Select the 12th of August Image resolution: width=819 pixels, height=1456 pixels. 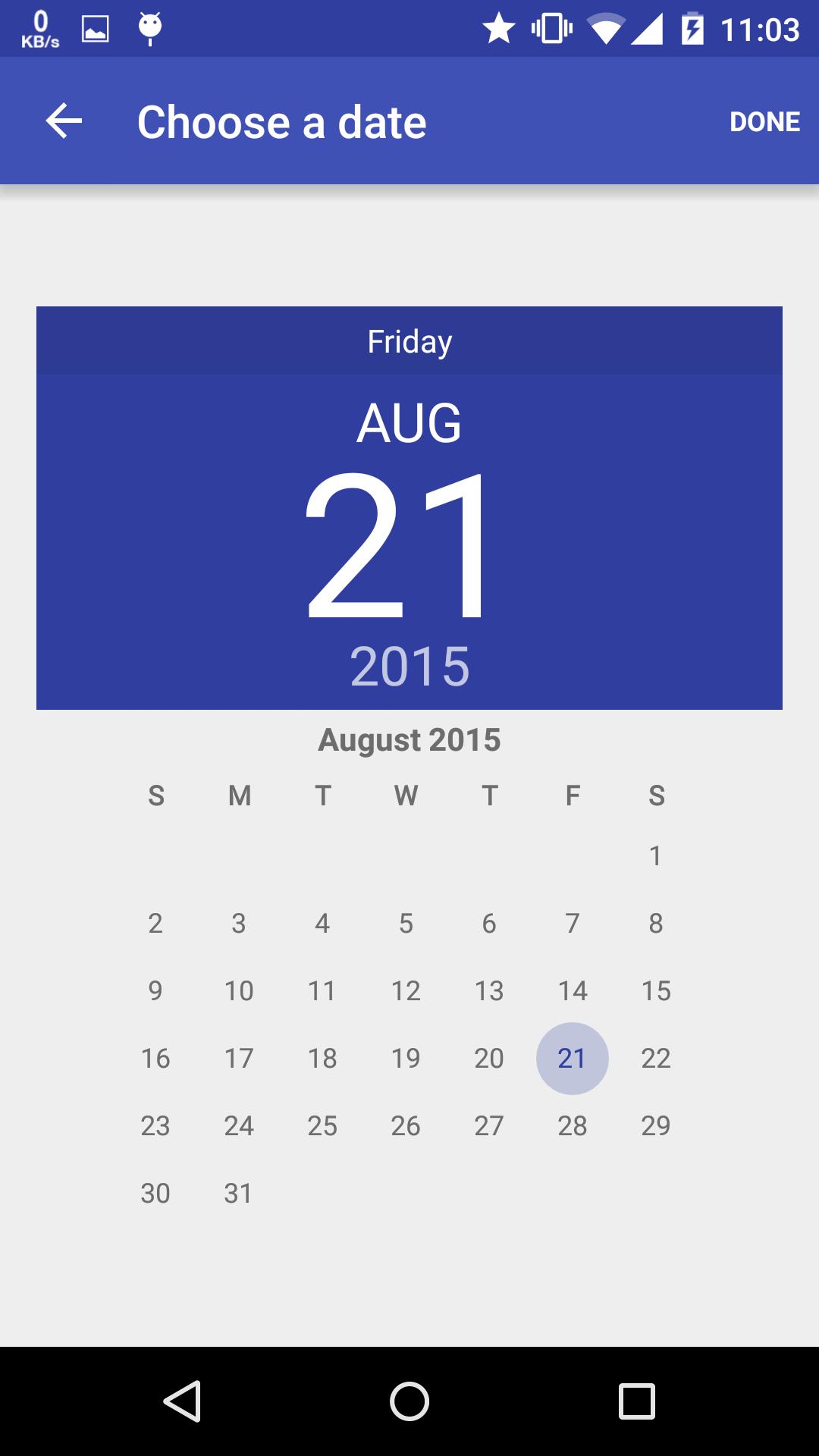click(406, 991)
